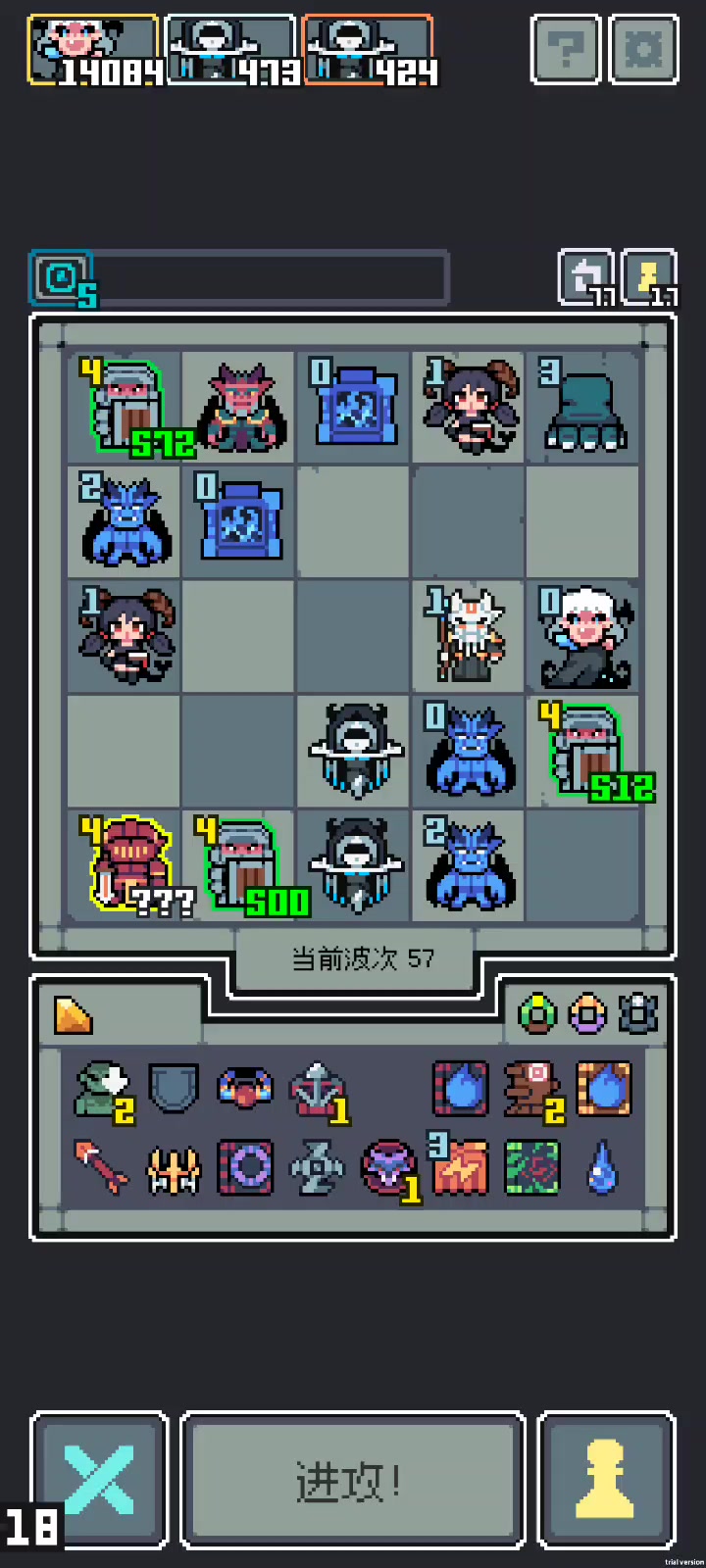
Task: Tap the green ring icon above inventory
Action: click(x=536, y=1014)
